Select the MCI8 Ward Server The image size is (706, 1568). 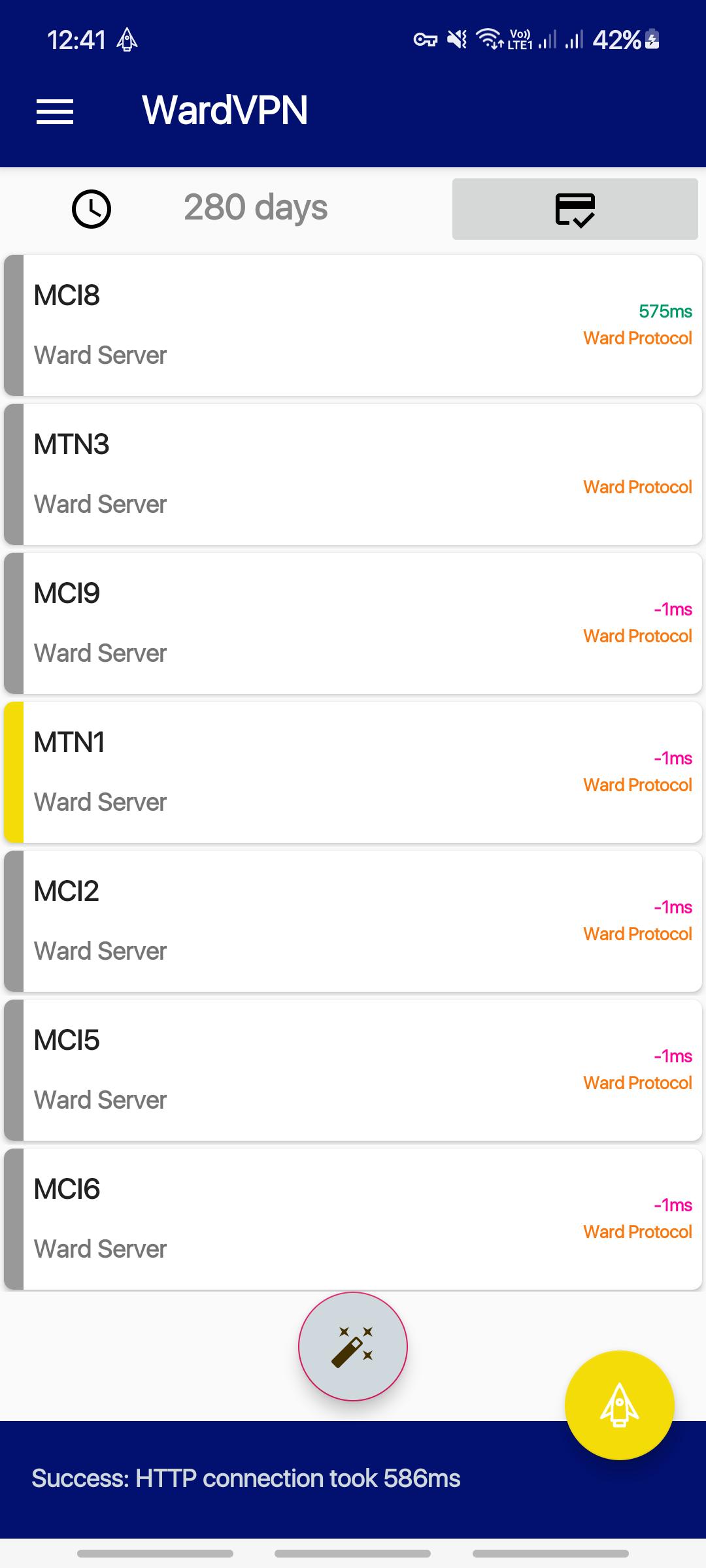353,325
